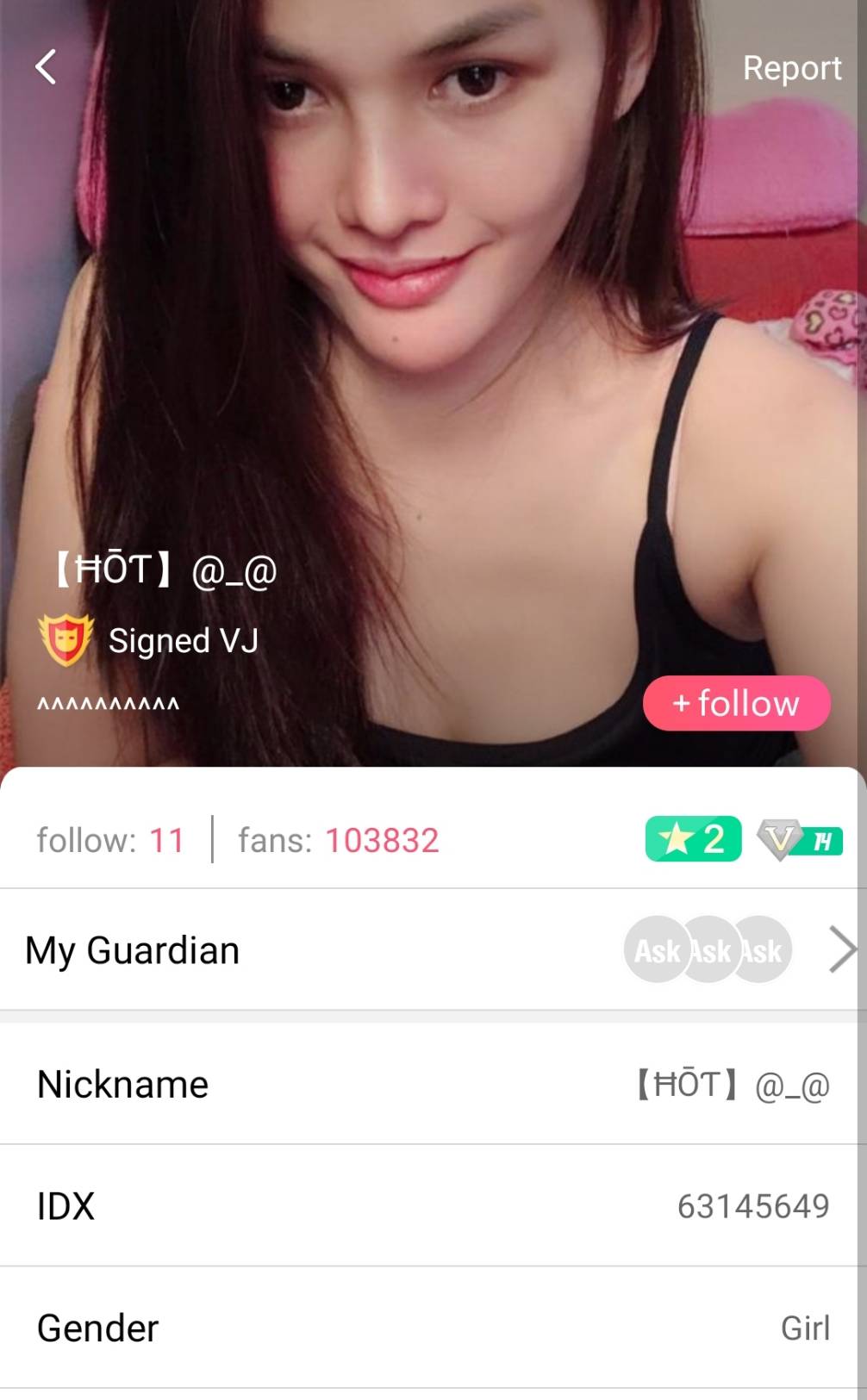View the follow count list
This screenshot has width=867, height=1400.
point(110,840)
